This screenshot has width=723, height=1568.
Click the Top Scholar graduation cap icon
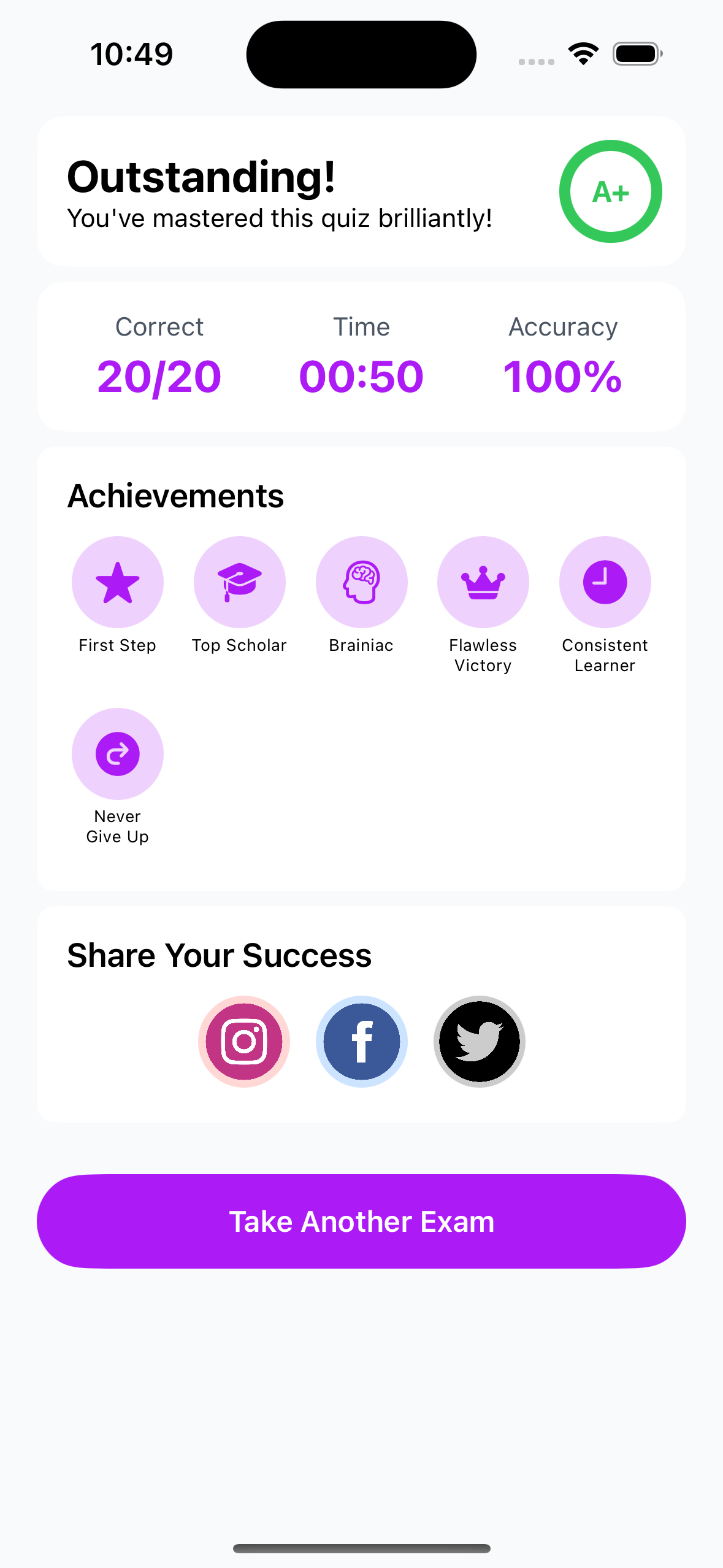(239, 582)
